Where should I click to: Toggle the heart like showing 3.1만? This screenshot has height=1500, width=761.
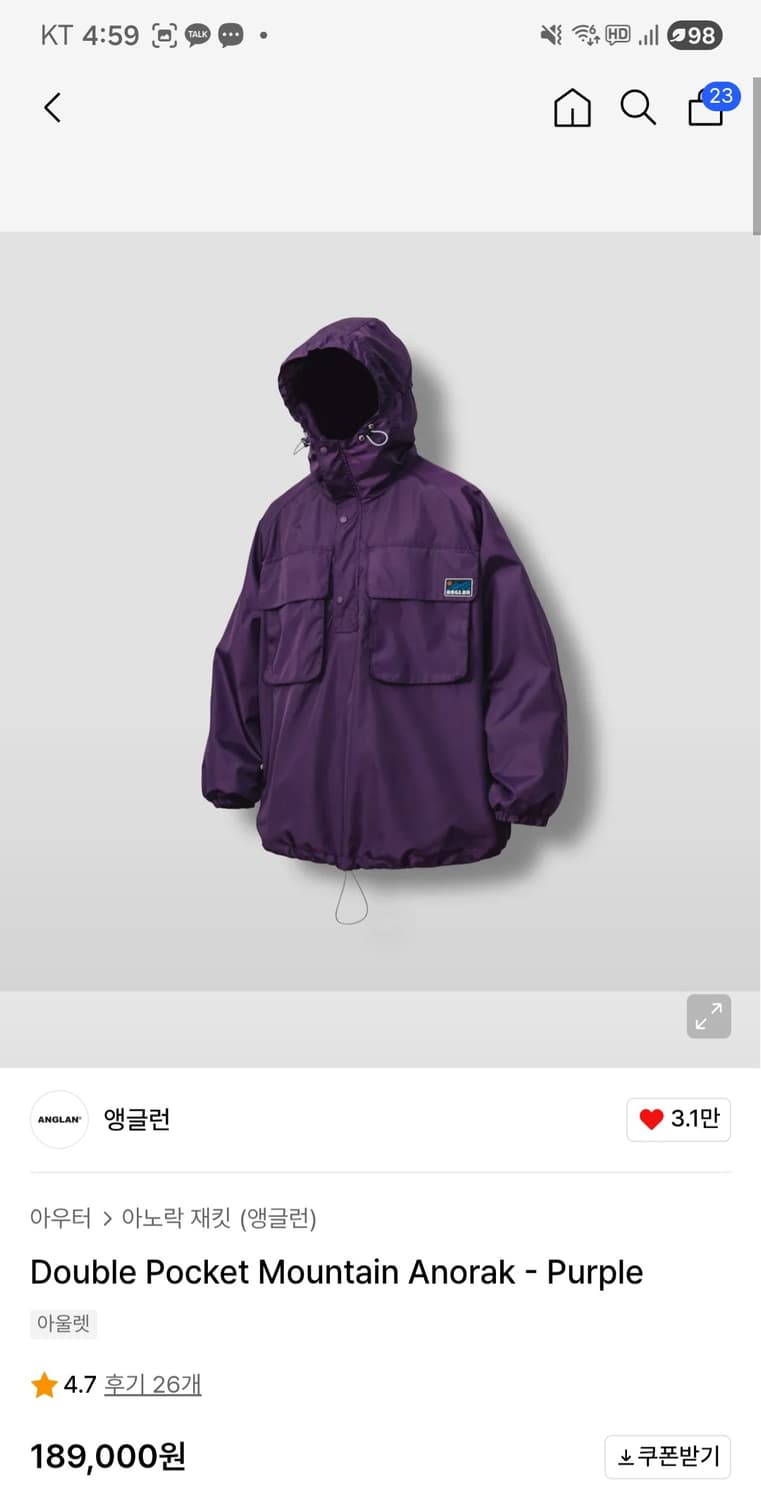click(x=678, y=1120)
